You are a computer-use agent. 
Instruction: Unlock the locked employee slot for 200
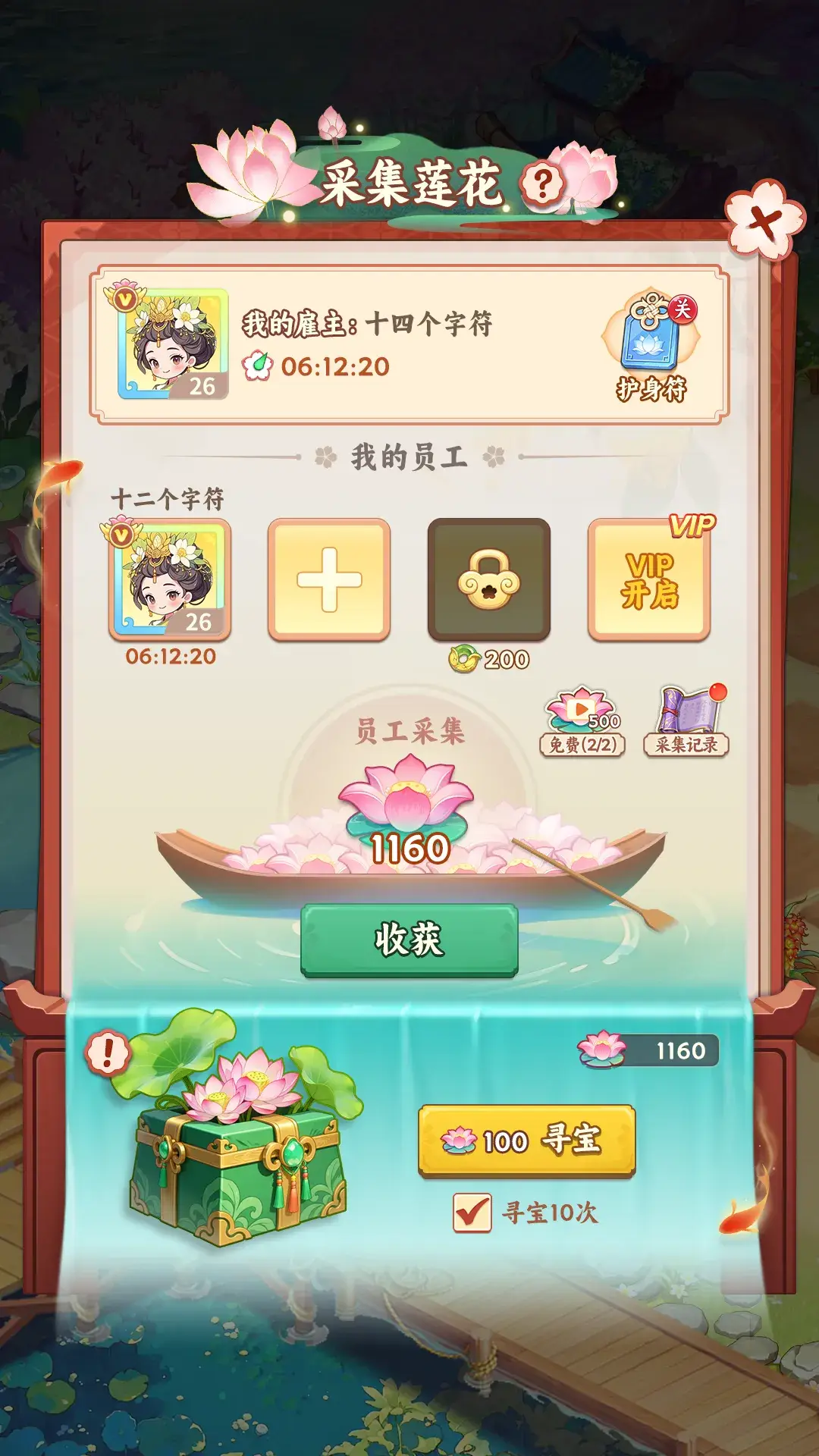coord(489,579)
